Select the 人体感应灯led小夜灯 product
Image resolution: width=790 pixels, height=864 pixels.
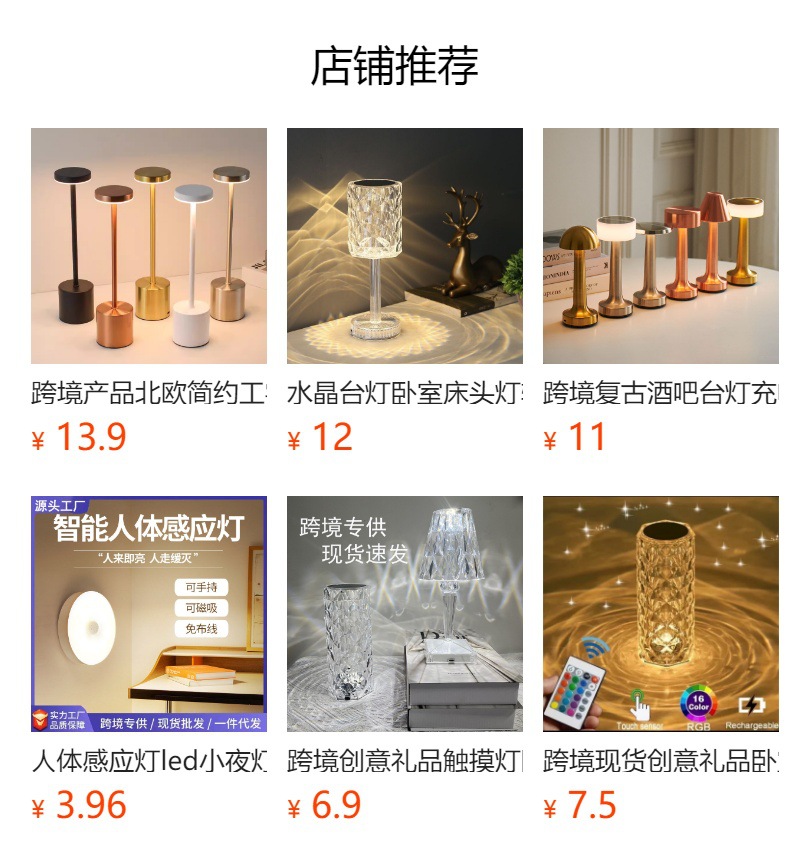pyautogui.click(x=148, y=614)
